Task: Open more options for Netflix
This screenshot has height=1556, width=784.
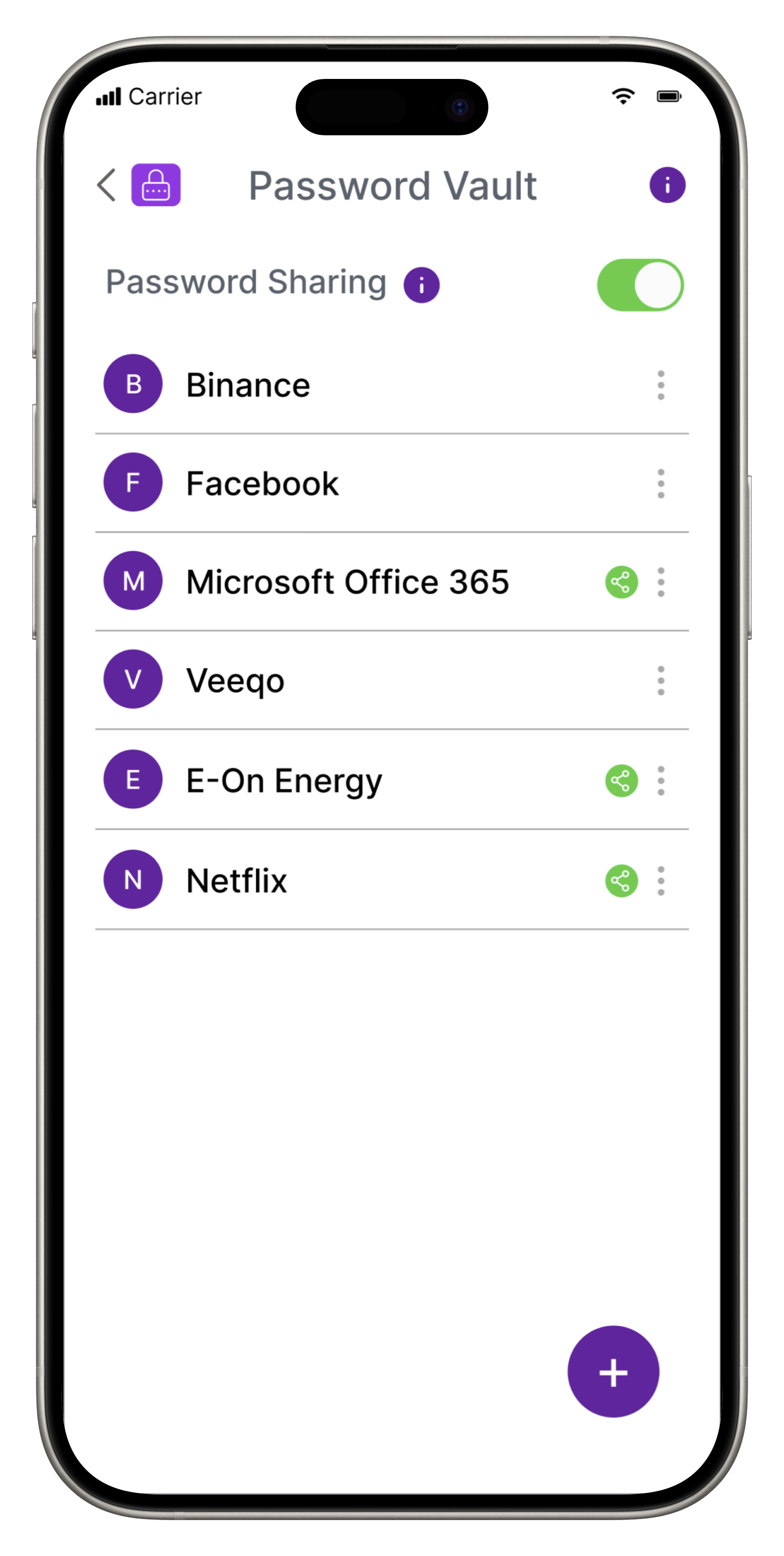Action: pyautogui.click(x=661, y=881)
